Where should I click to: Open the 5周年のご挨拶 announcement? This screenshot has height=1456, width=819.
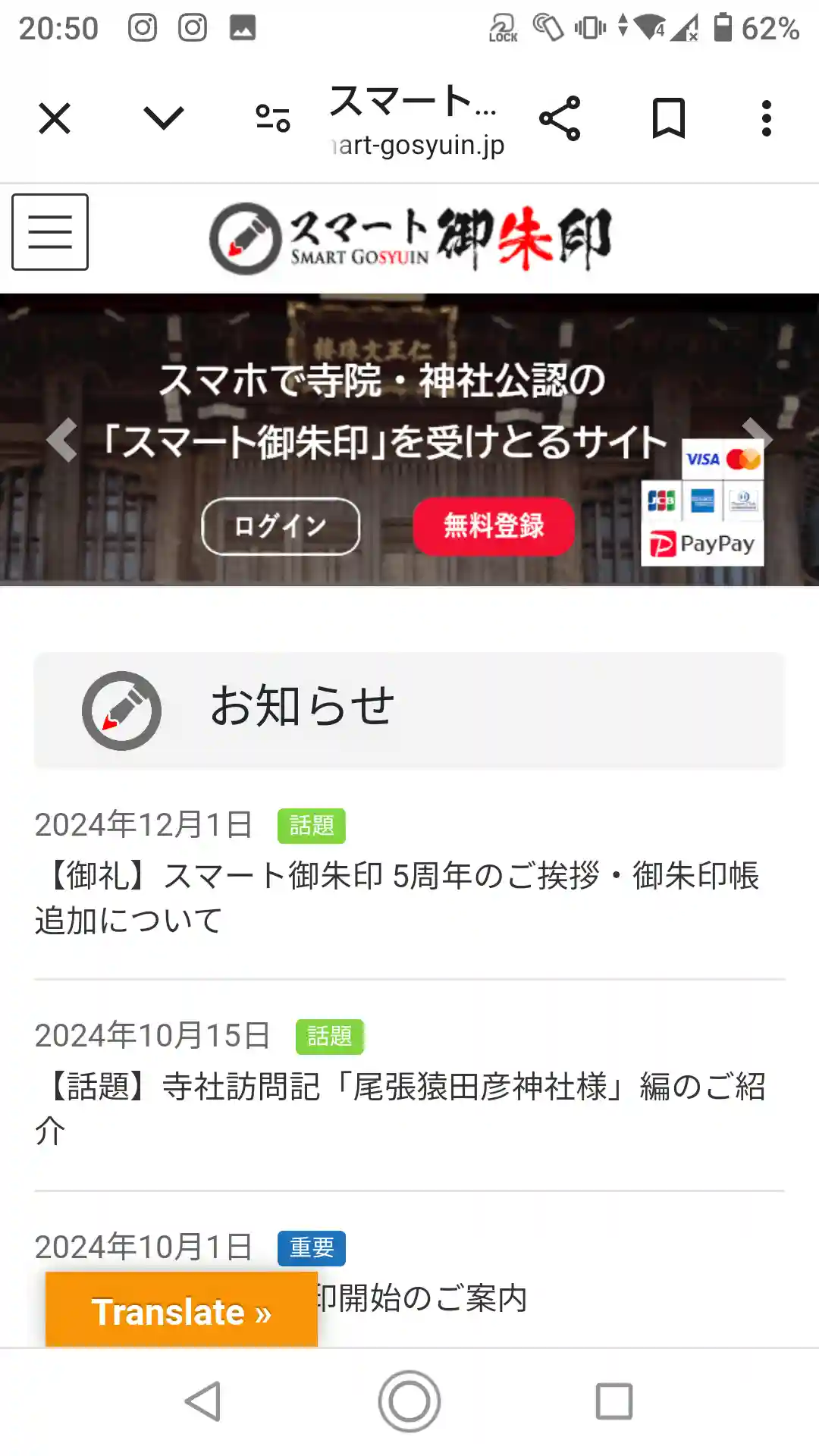[x=397, y=898]
